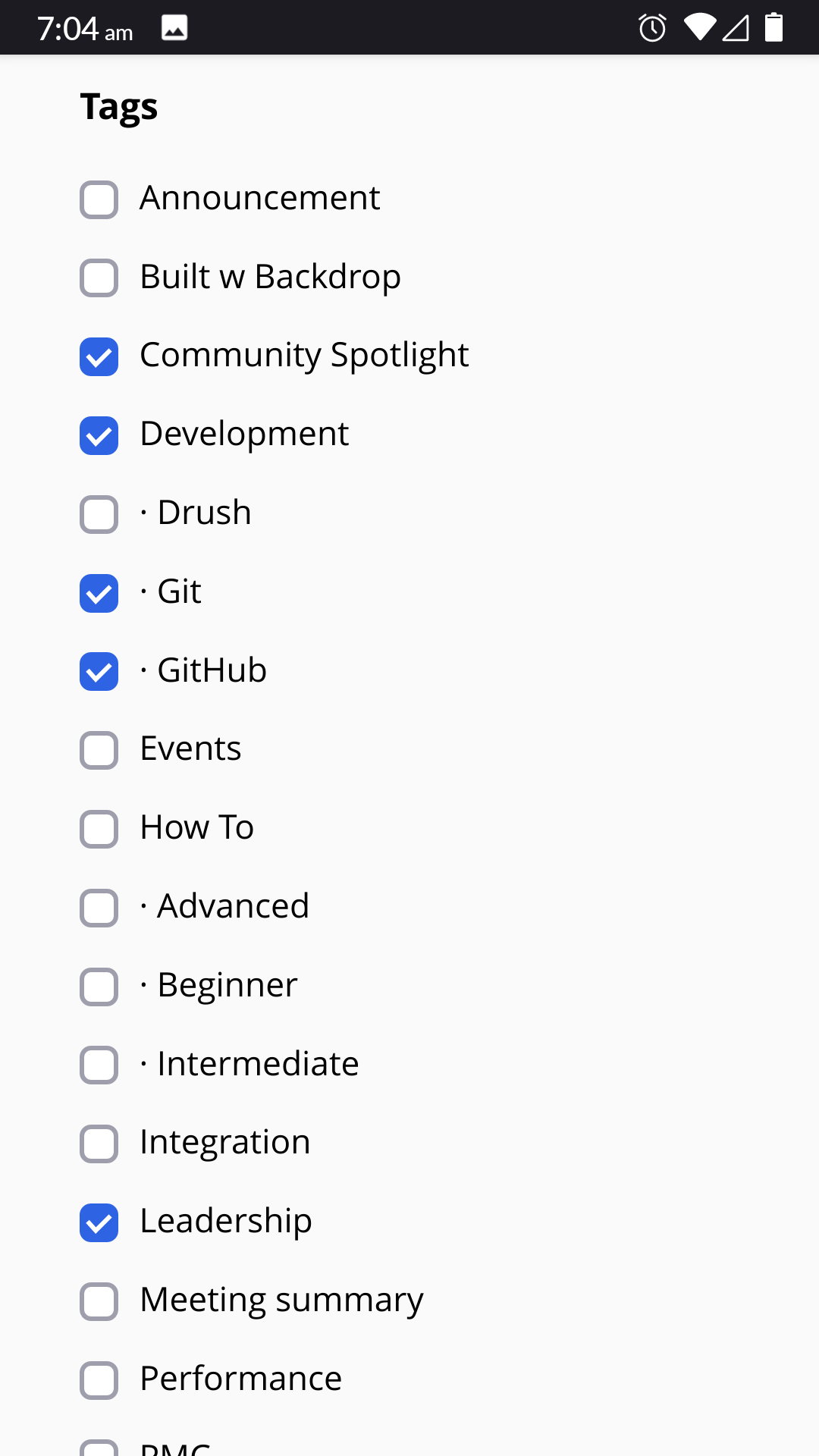819x1456 pixels.
Task: Uncheck the Git tag
Action: (99, 594)
